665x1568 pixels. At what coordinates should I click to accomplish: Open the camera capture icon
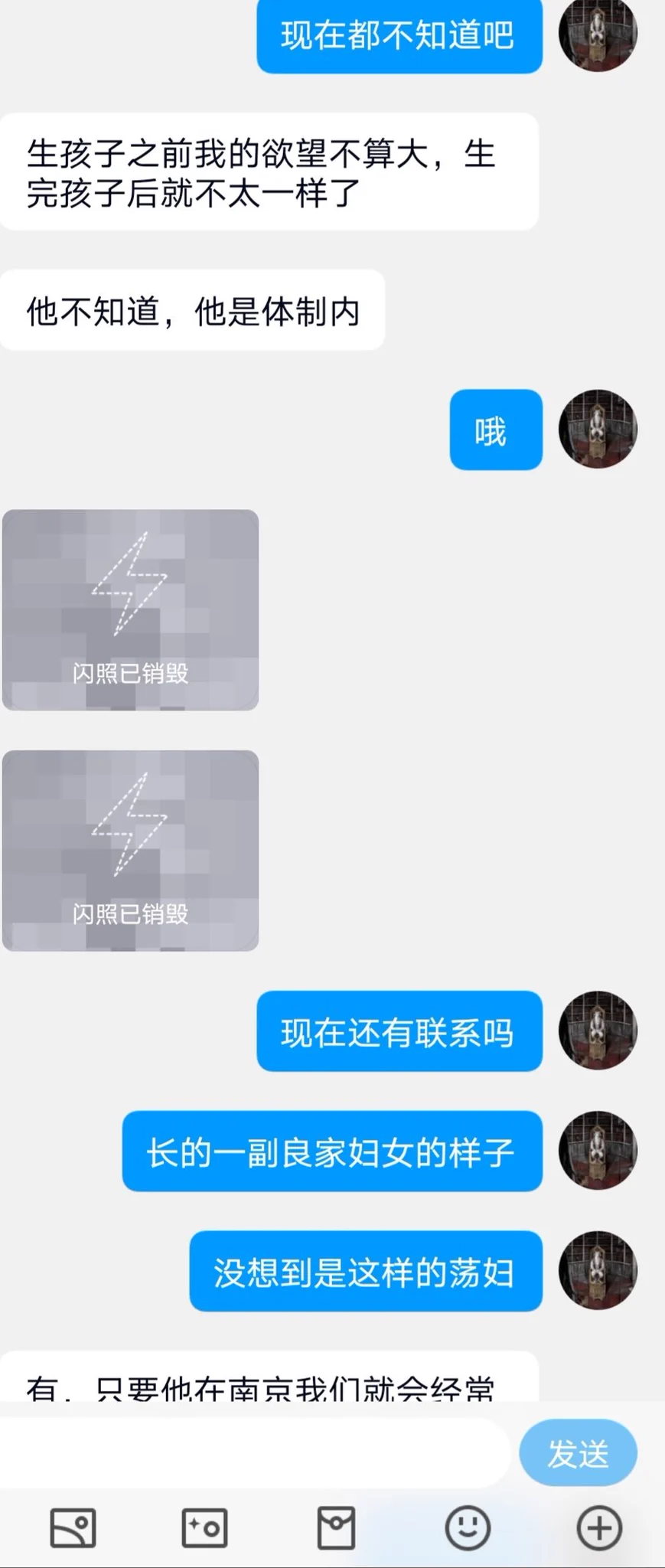[x=204, y=1528]
